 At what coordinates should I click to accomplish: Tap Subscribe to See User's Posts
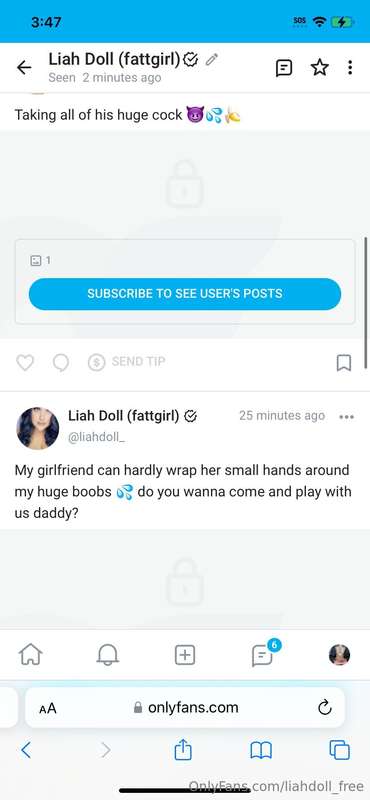[x=185, y=294]
